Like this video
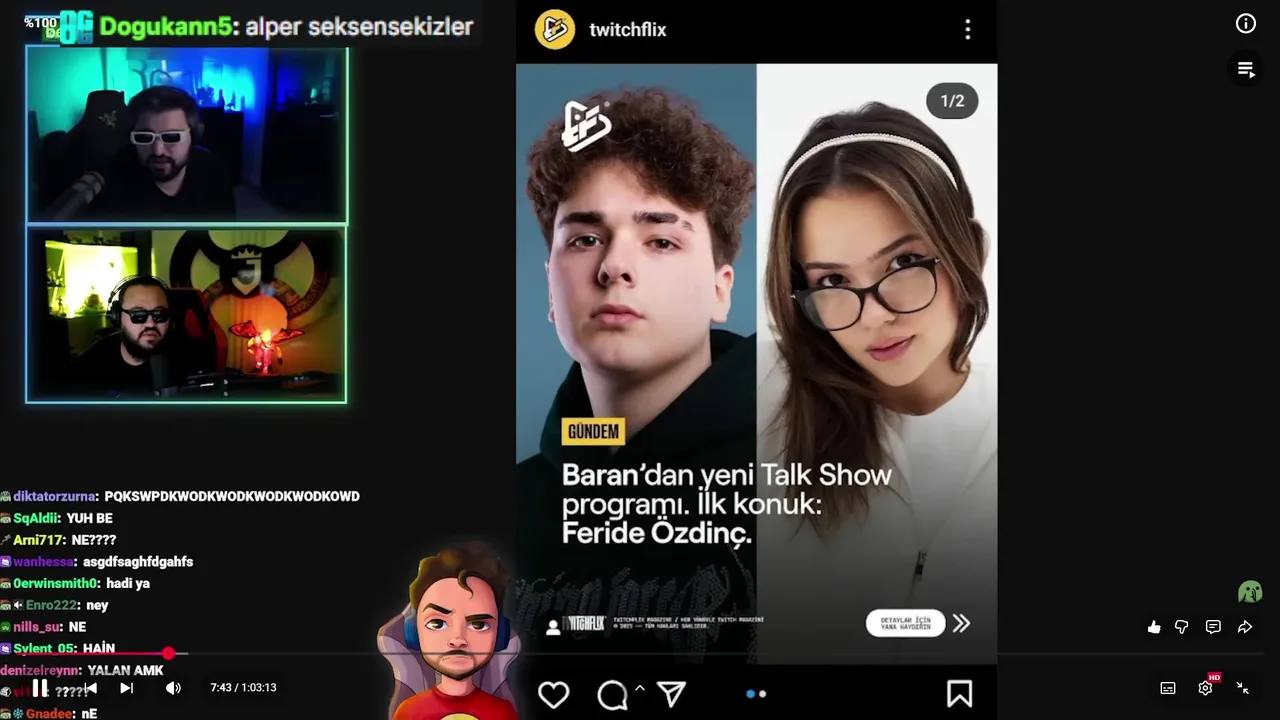Viewport: 1280px width, 720px height. point(1154,627)
